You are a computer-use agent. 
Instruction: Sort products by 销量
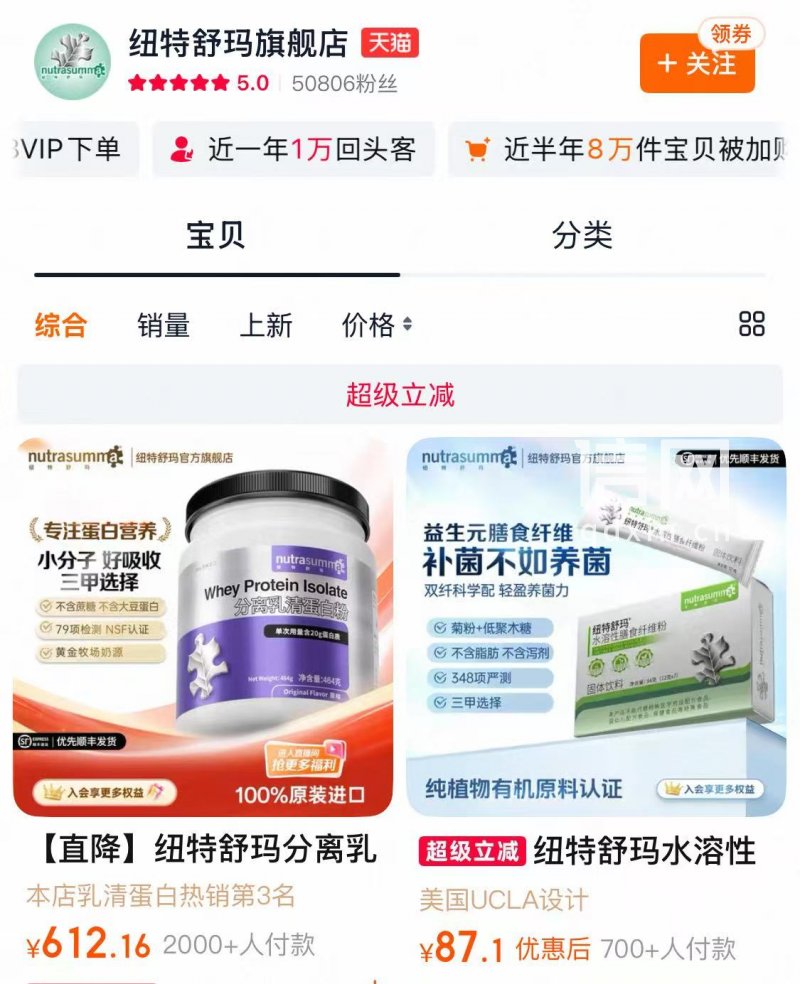coord(163,325)
